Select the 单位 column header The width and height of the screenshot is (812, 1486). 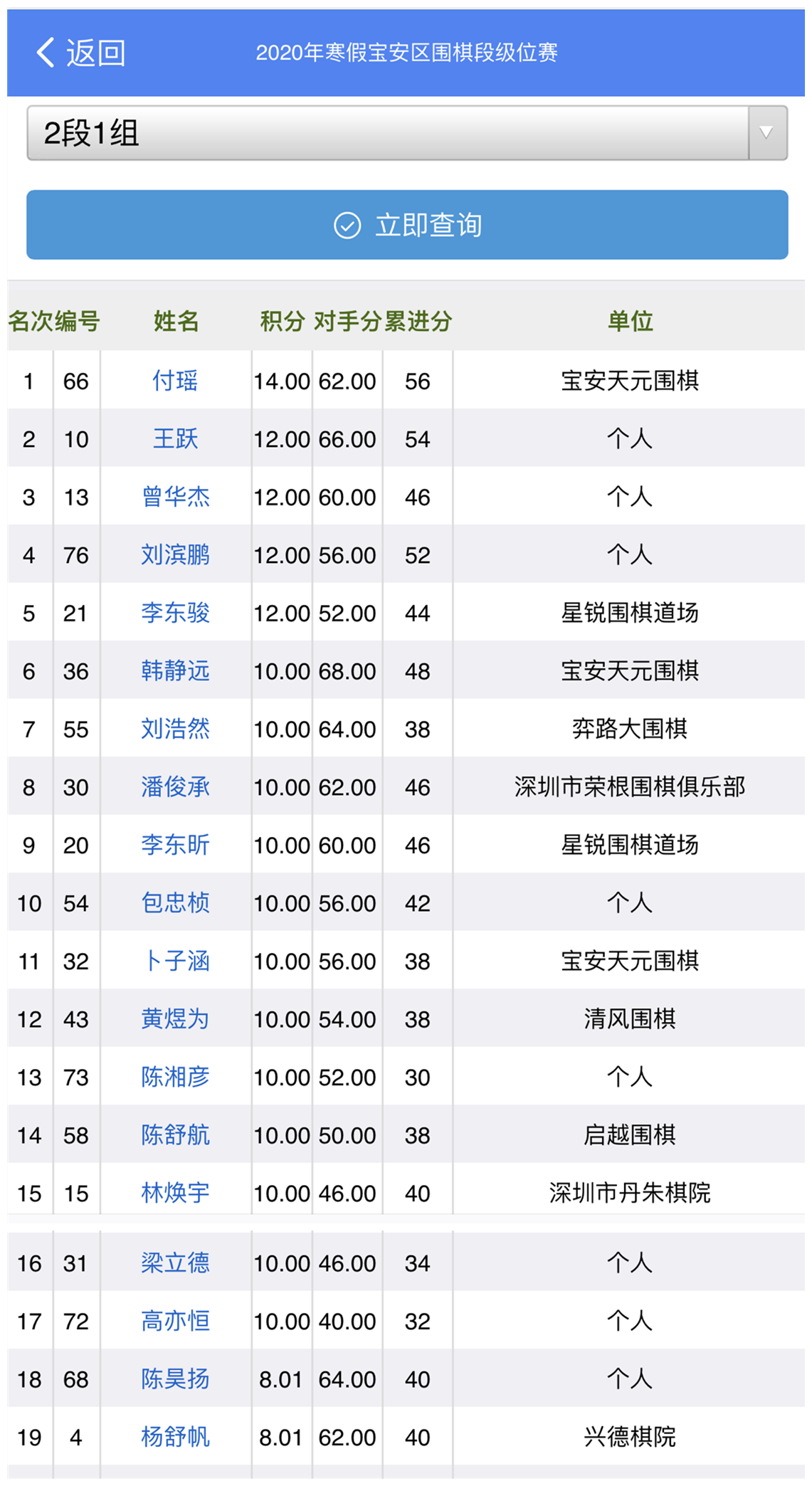pyautogui.click(x=630, y=322)
